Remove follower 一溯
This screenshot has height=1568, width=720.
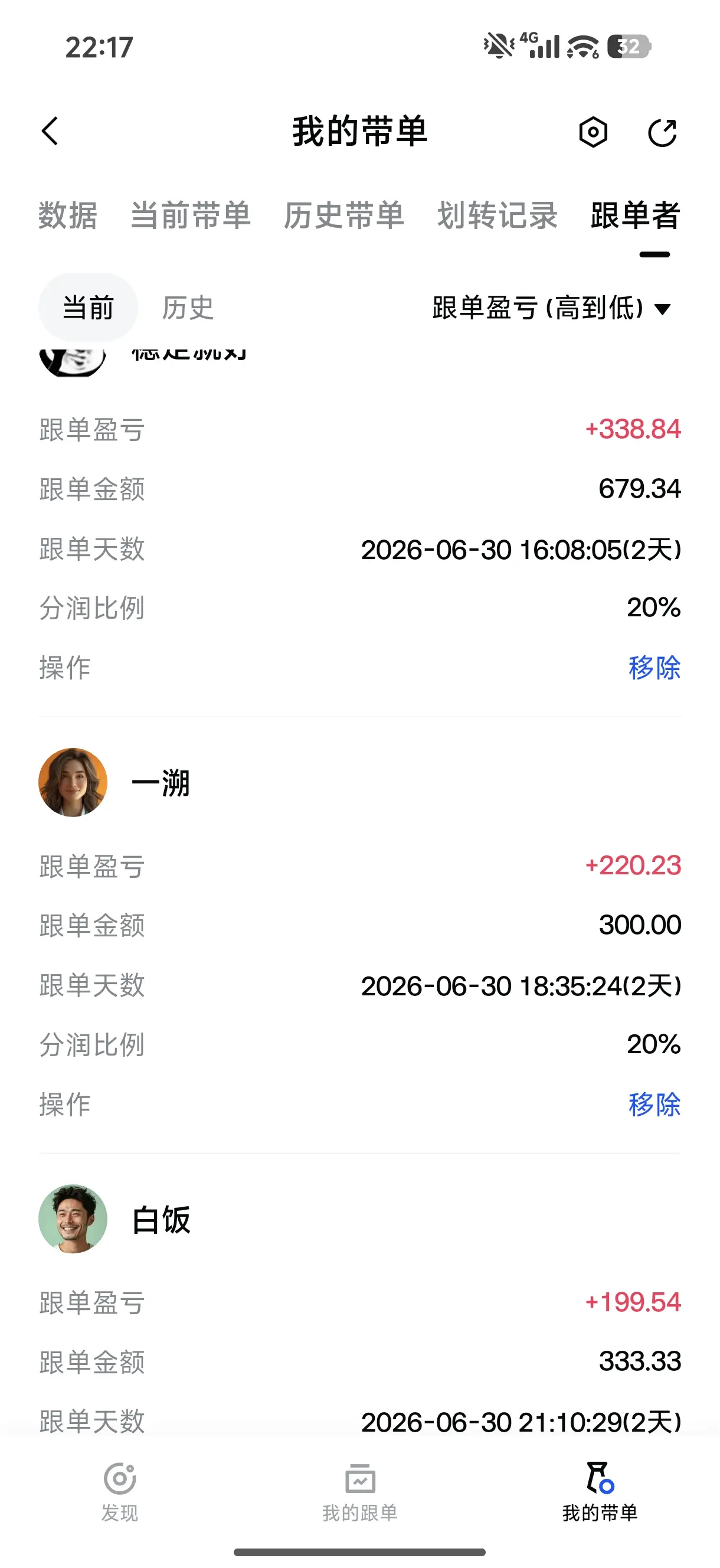(654, 1104)
